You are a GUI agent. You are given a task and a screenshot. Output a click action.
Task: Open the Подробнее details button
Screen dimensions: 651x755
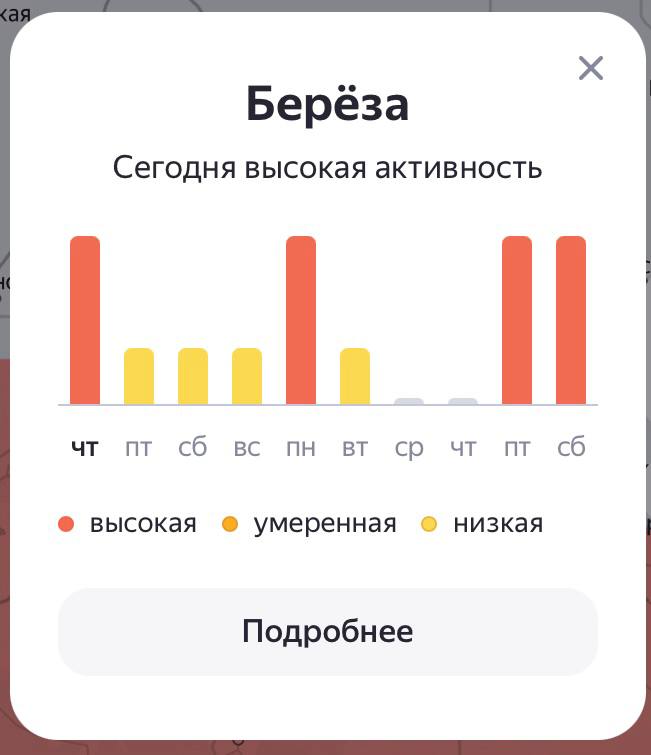coord(327,632)
